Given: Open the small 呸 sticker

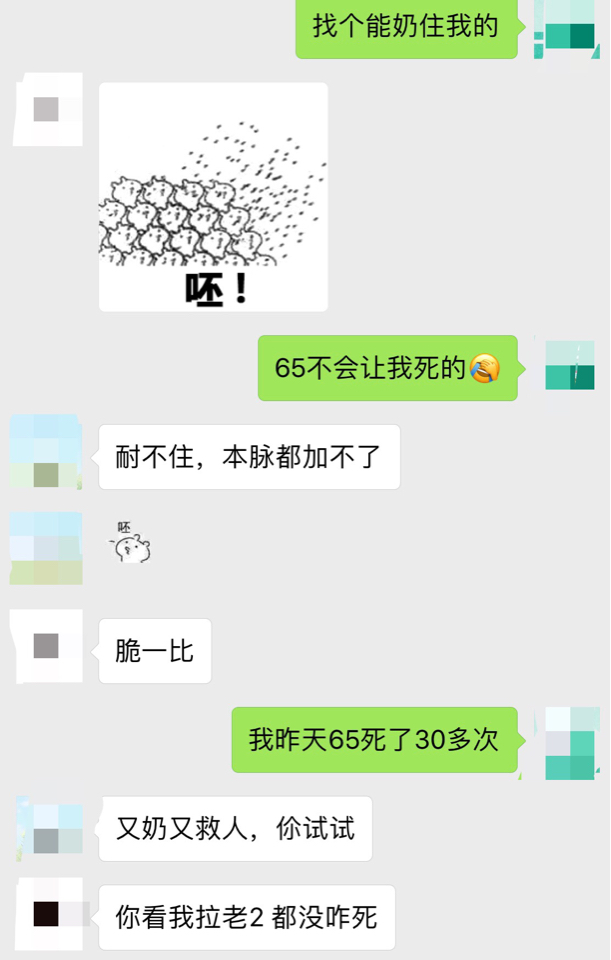Looking at the screenshot, I should pos(130,541).
